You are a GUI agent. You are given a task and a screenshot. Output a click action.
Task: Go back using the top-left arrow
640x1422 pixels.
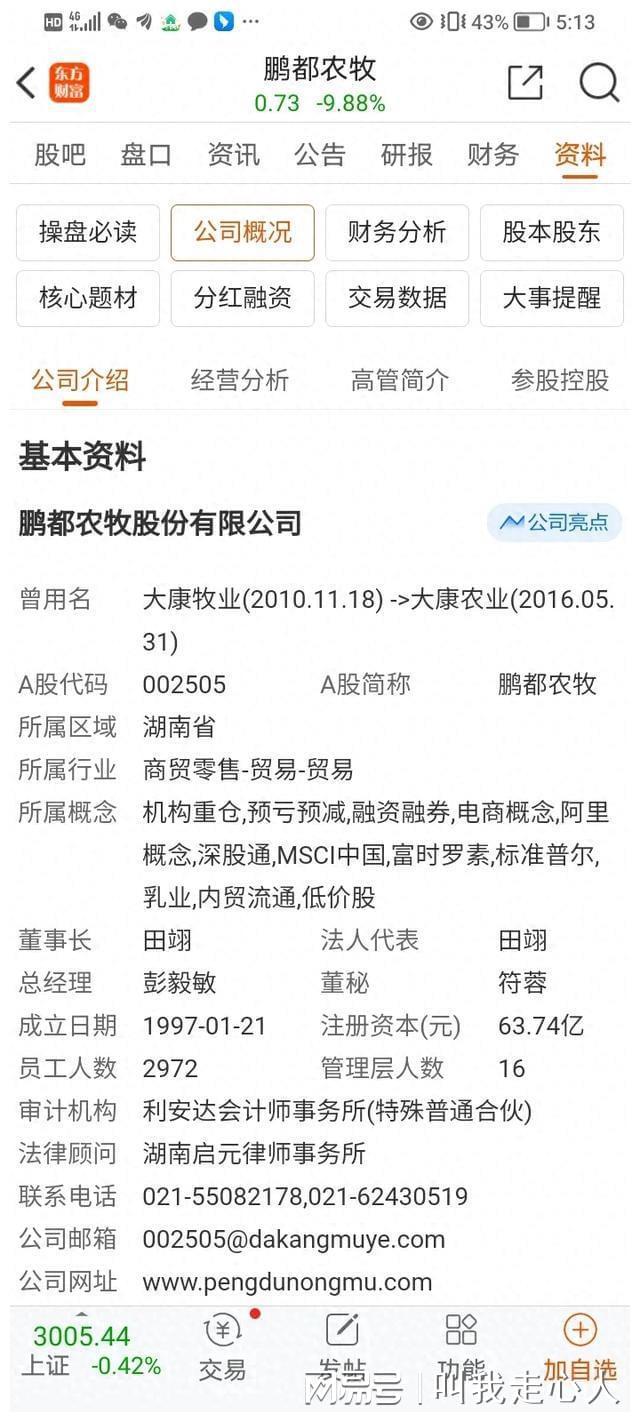[x=27, y=83]
